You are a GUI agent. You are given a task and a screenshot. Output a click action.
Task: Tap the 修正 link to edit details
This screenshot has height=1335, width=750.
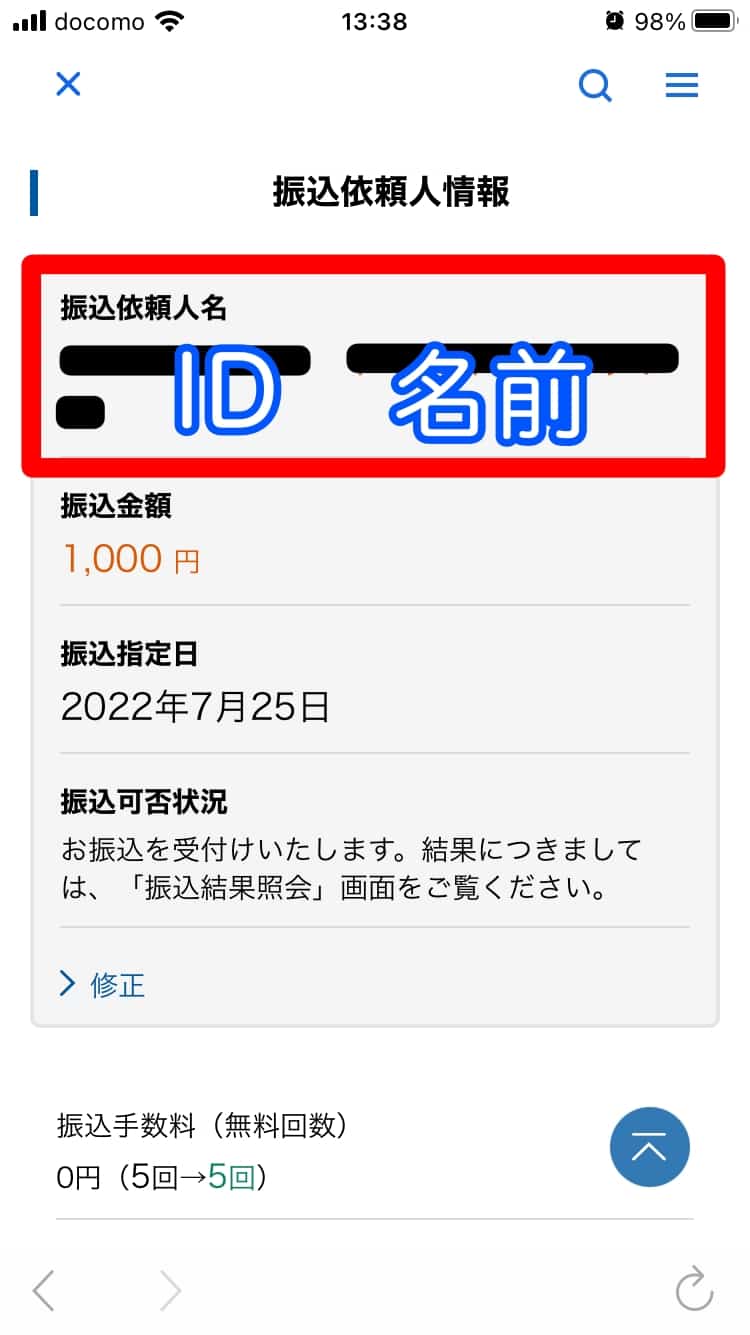point(103,985)
